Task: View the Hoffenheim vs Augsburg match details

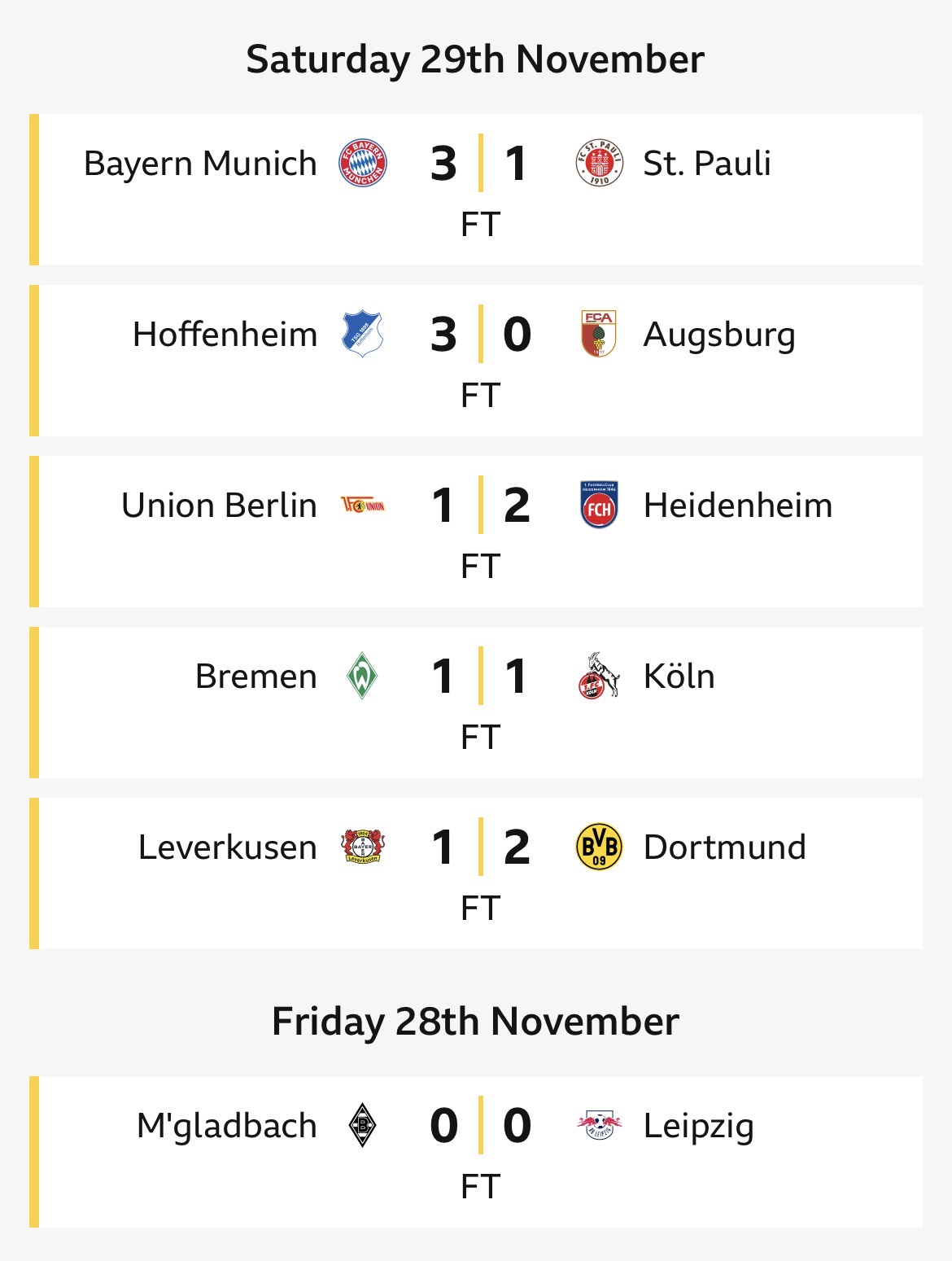Action: 480,360
